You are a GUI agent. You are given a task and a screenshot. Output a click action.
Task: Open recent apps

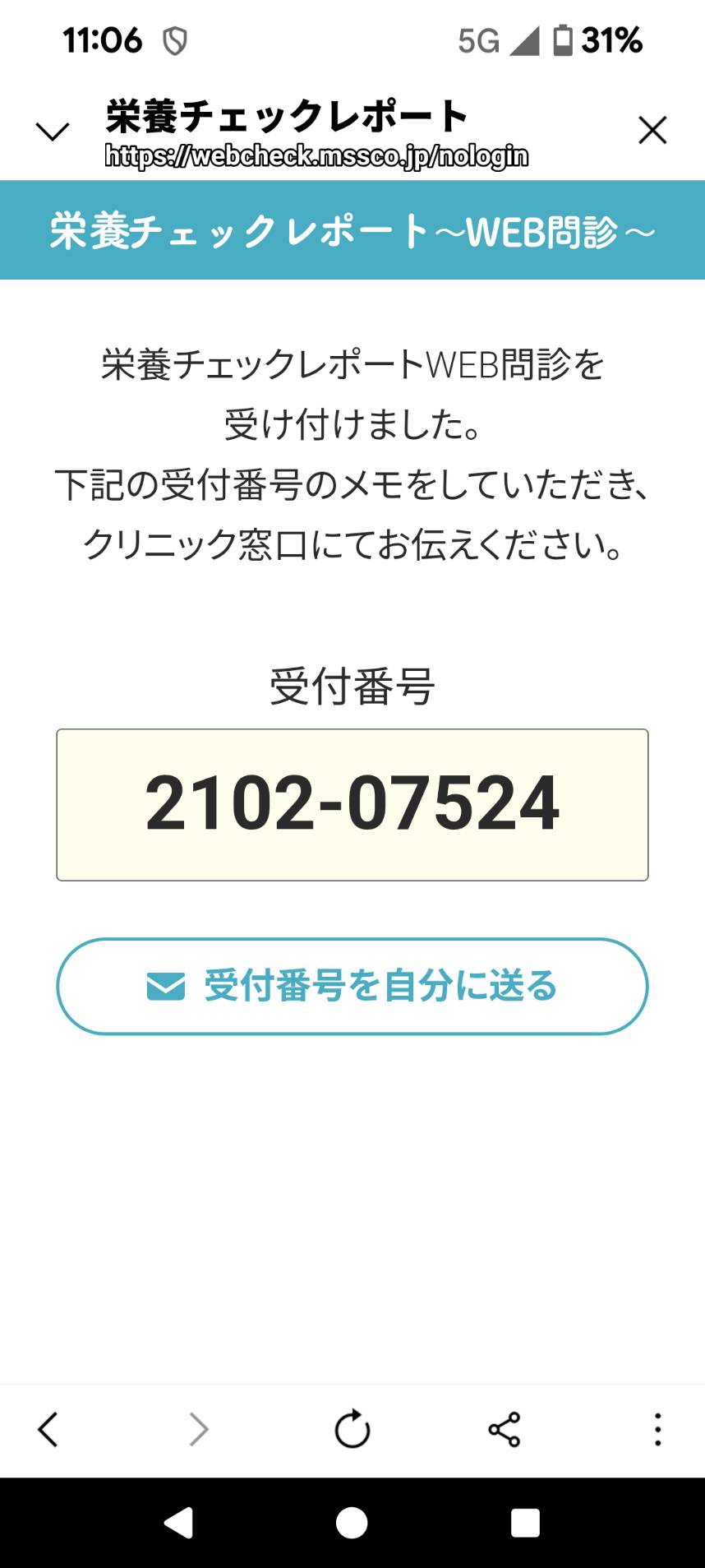525,1523
